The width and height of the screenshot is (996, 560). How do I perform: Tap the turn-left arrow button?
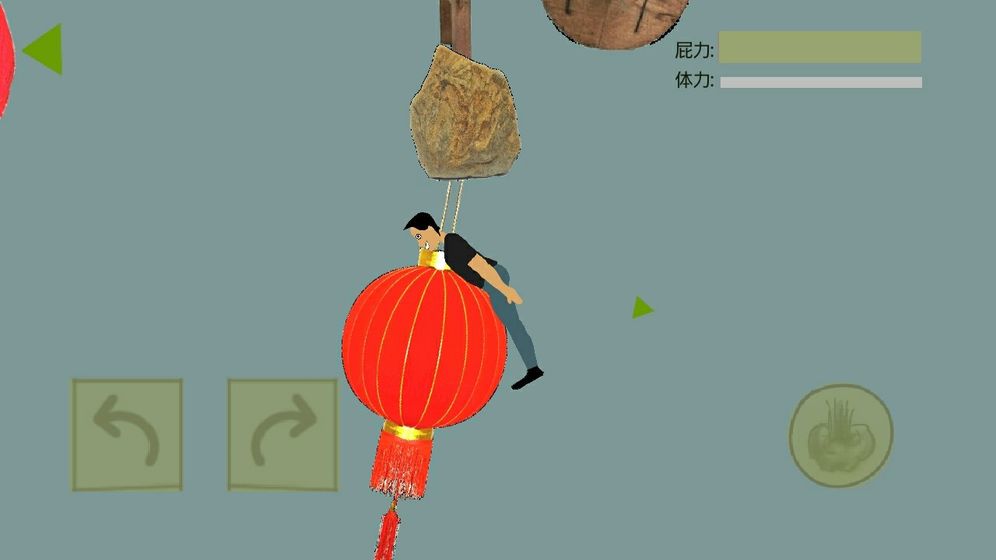[x=127, y=434]
